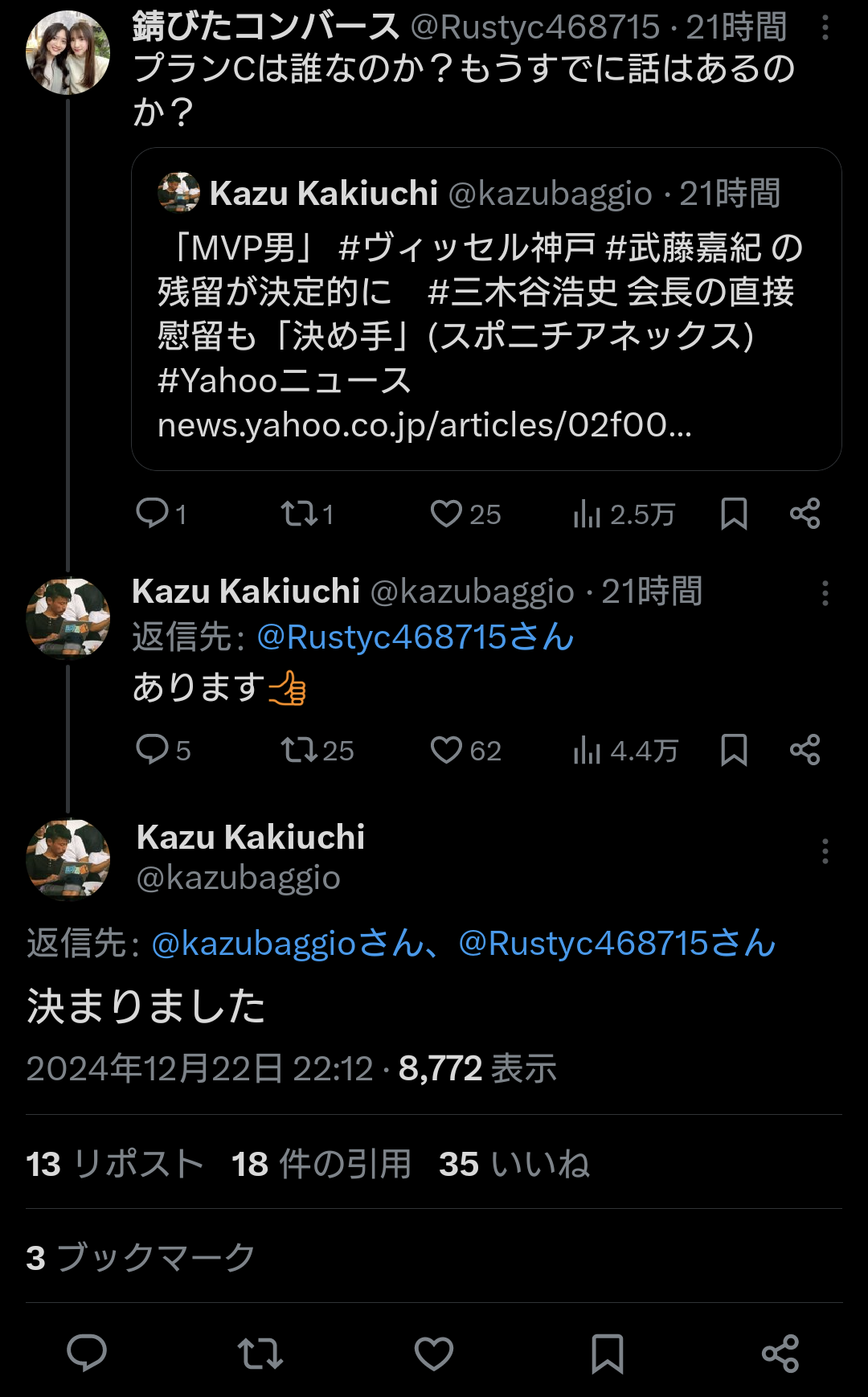Bookmark the あります reply

click(734, 750)
